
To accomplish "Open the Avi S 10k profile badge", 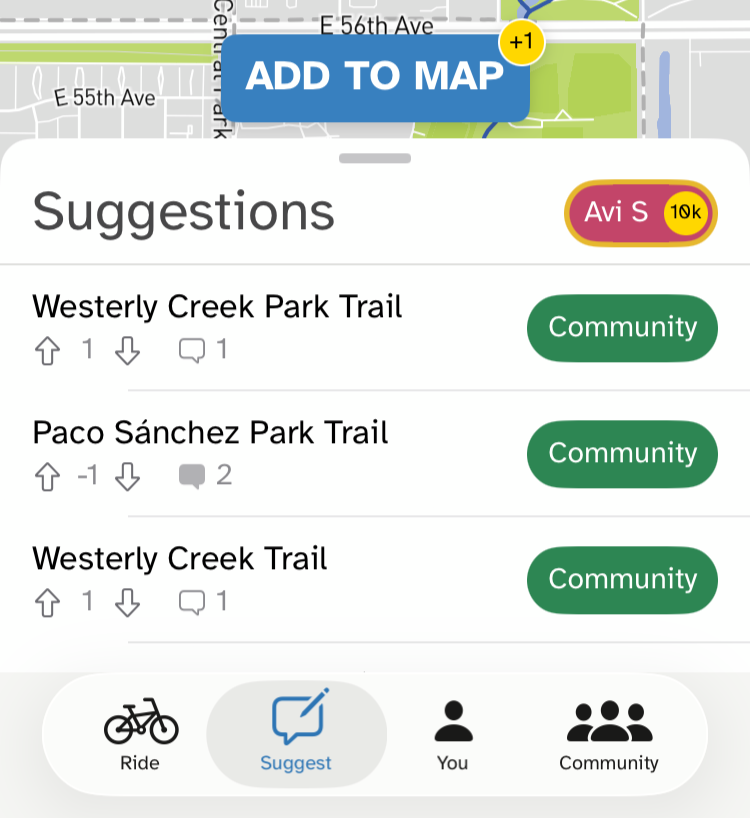I will (x=640, y=212).
